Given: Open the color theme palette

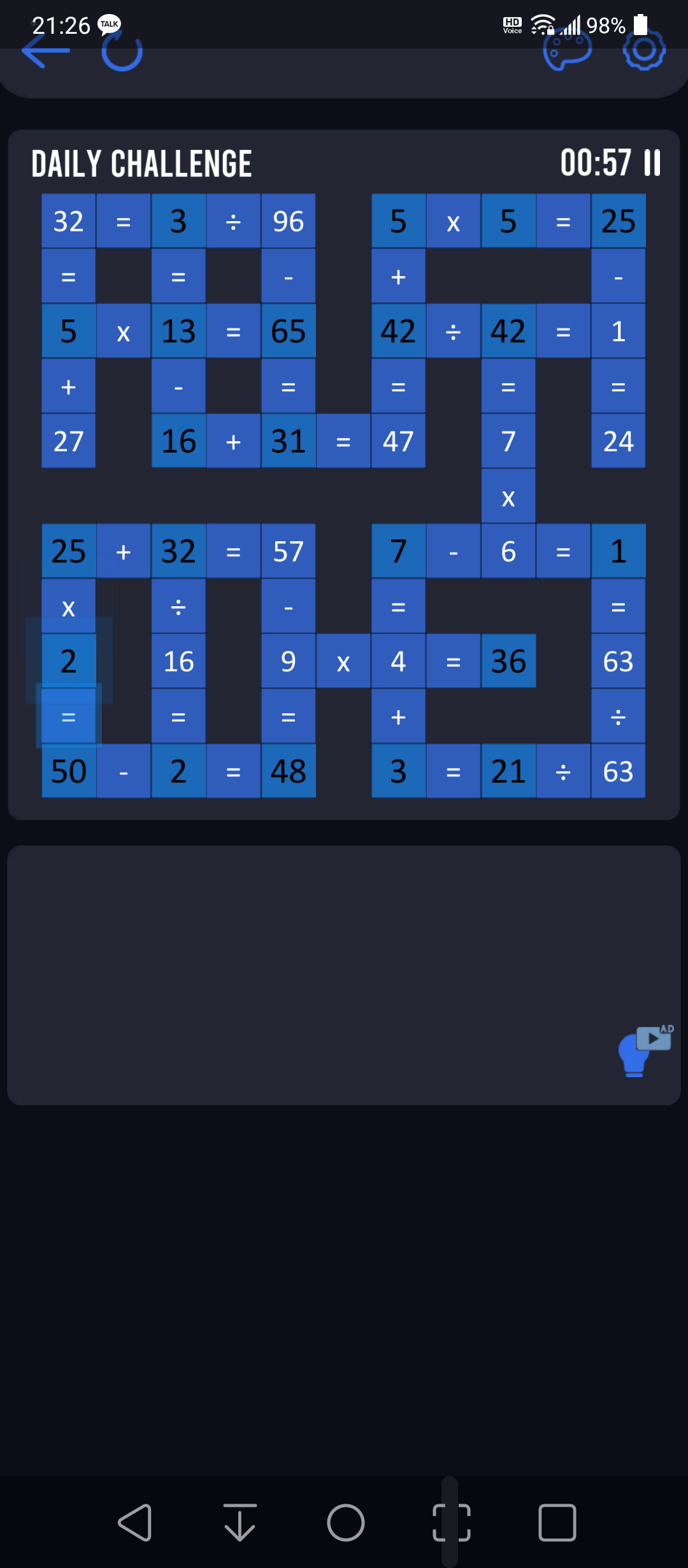Looking at the screenshot, I should (567, 51).
